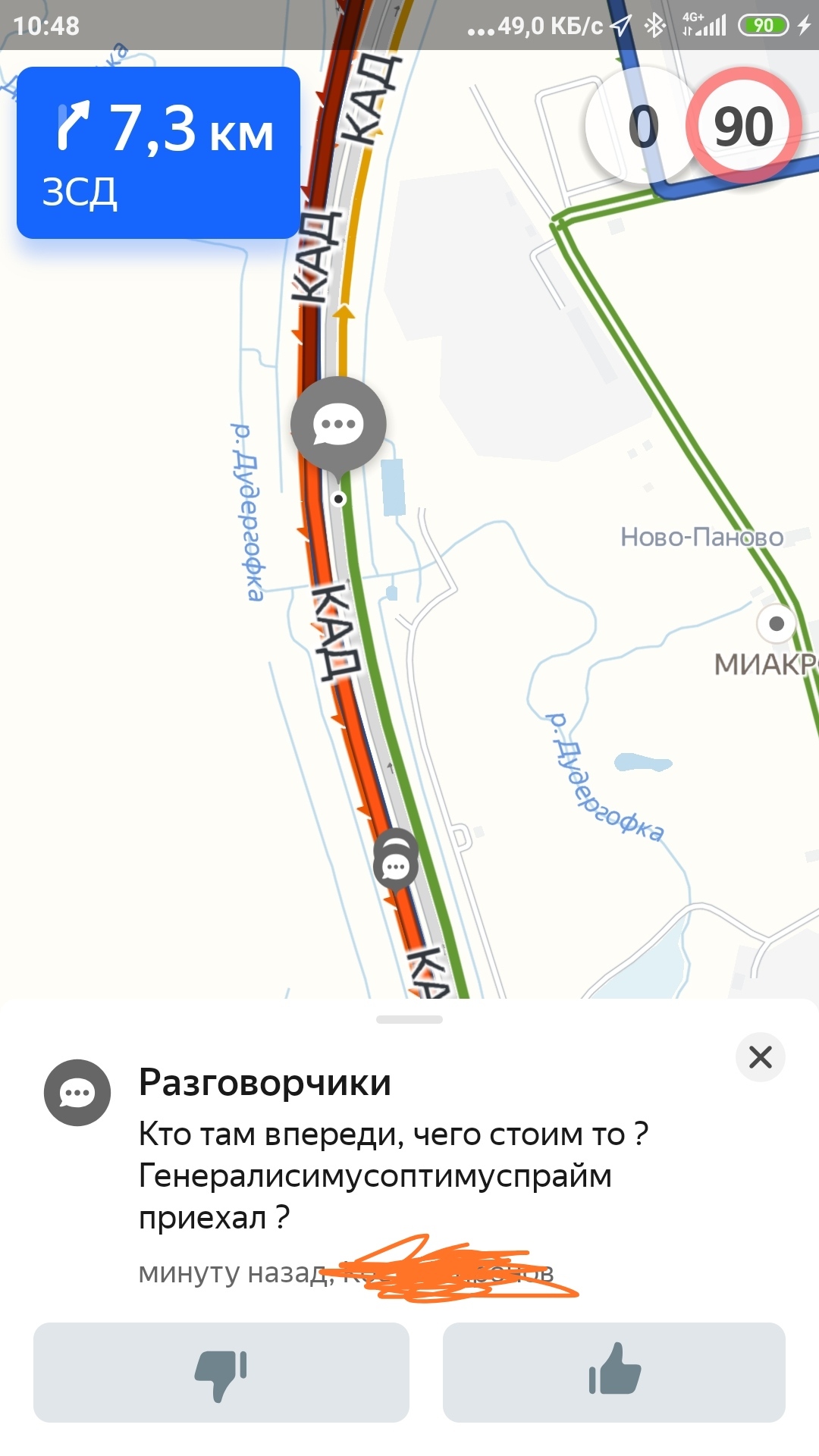Screen dimensions: 819x1456
Task: Like the Разговорчики comment
Action: click(613, 1372)
